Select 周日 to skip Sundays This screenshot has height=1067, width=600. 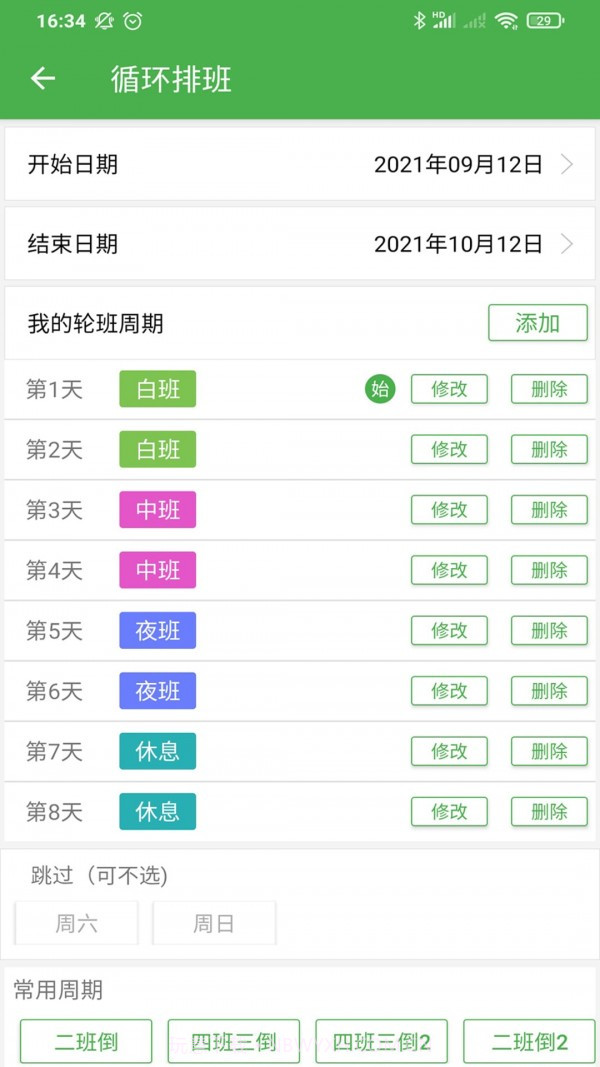pos(213,923)
